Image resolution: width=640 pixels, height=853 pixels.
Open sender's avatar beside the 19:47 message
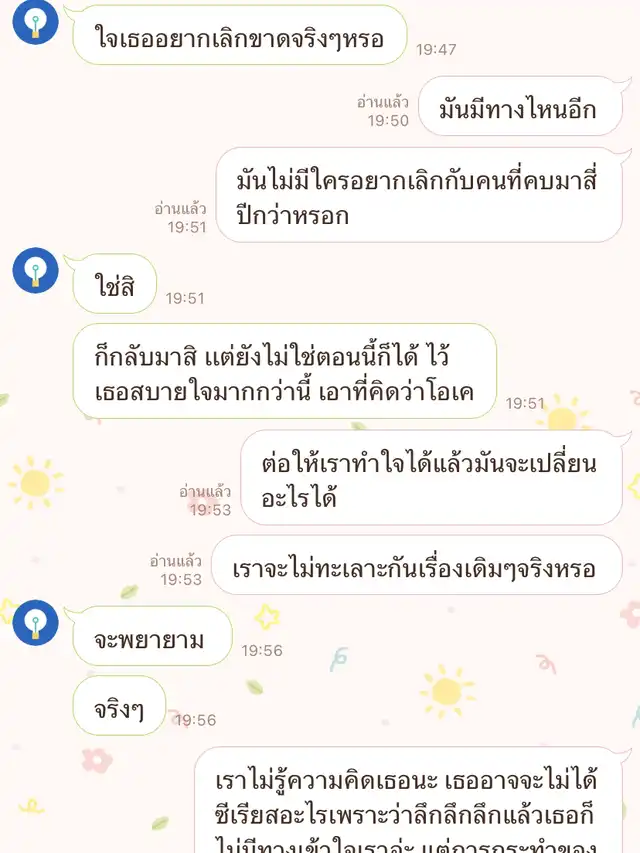(x=35, y=22)
